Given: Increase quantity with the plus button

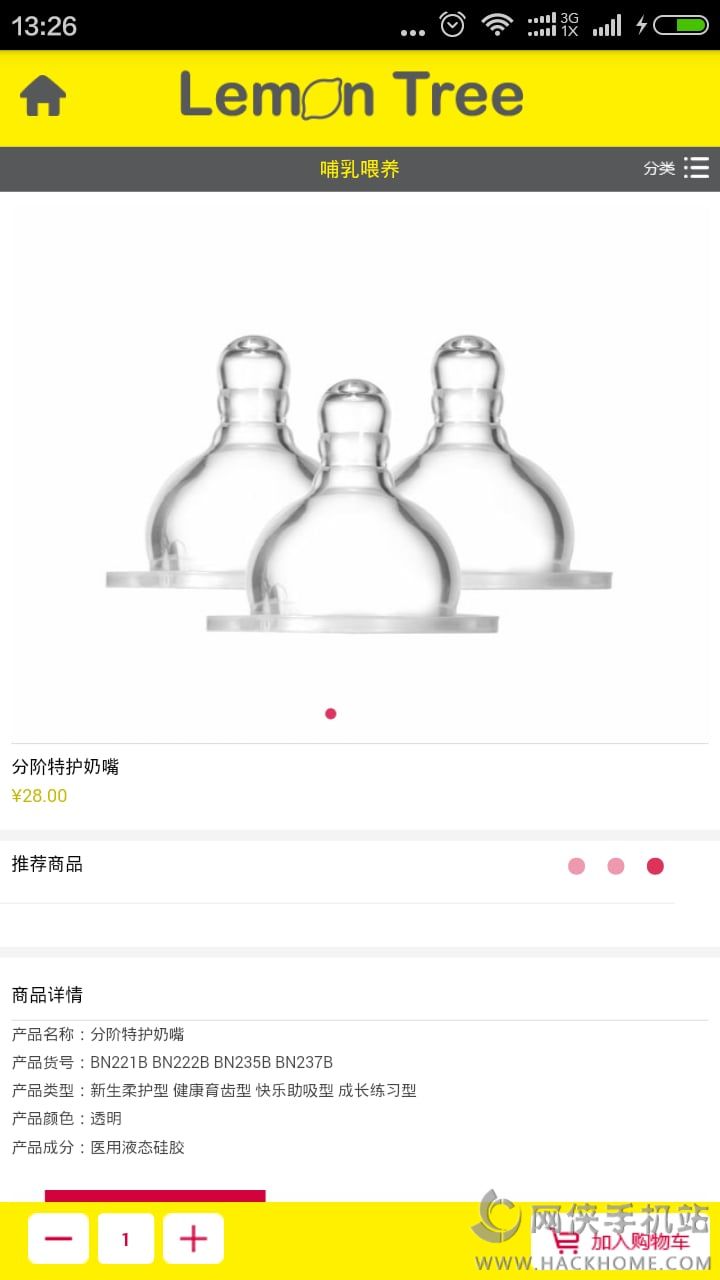Looking at the screenshot, I should [193, 1239].
